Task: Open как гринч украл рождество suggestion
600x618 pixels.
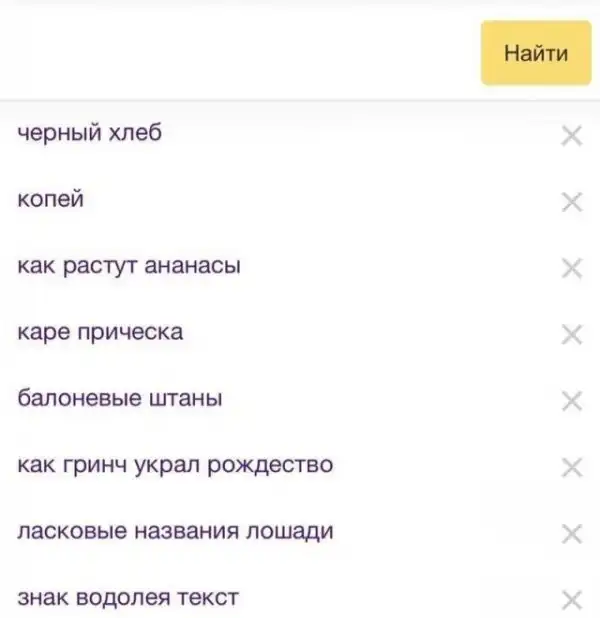Action: click(x=175, y=465)
